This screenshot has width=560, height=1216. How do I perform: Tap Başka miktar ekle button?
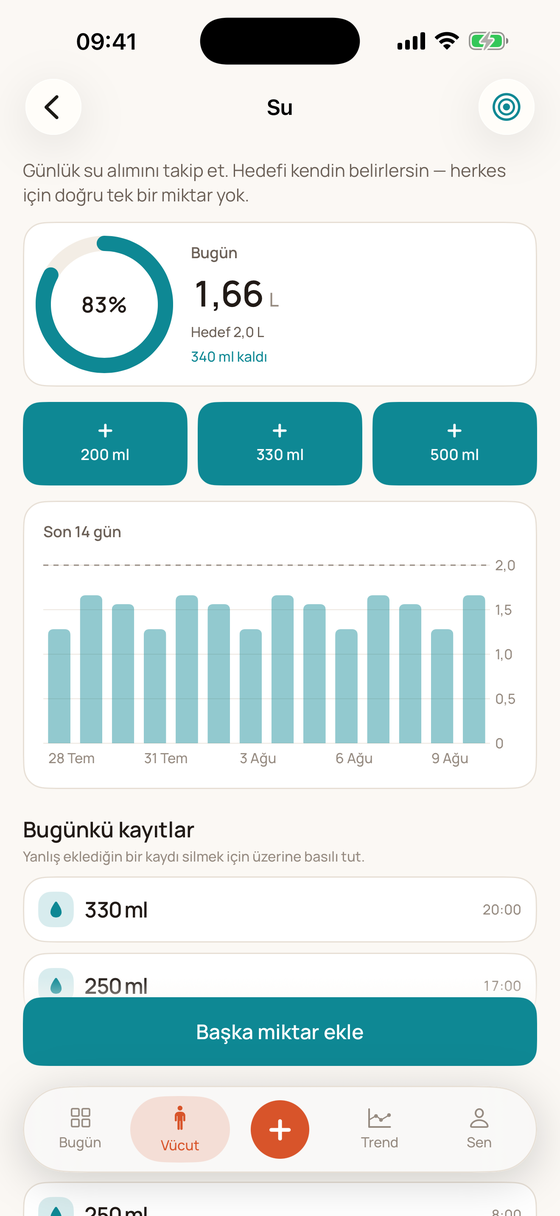[x=280, y=1032]
